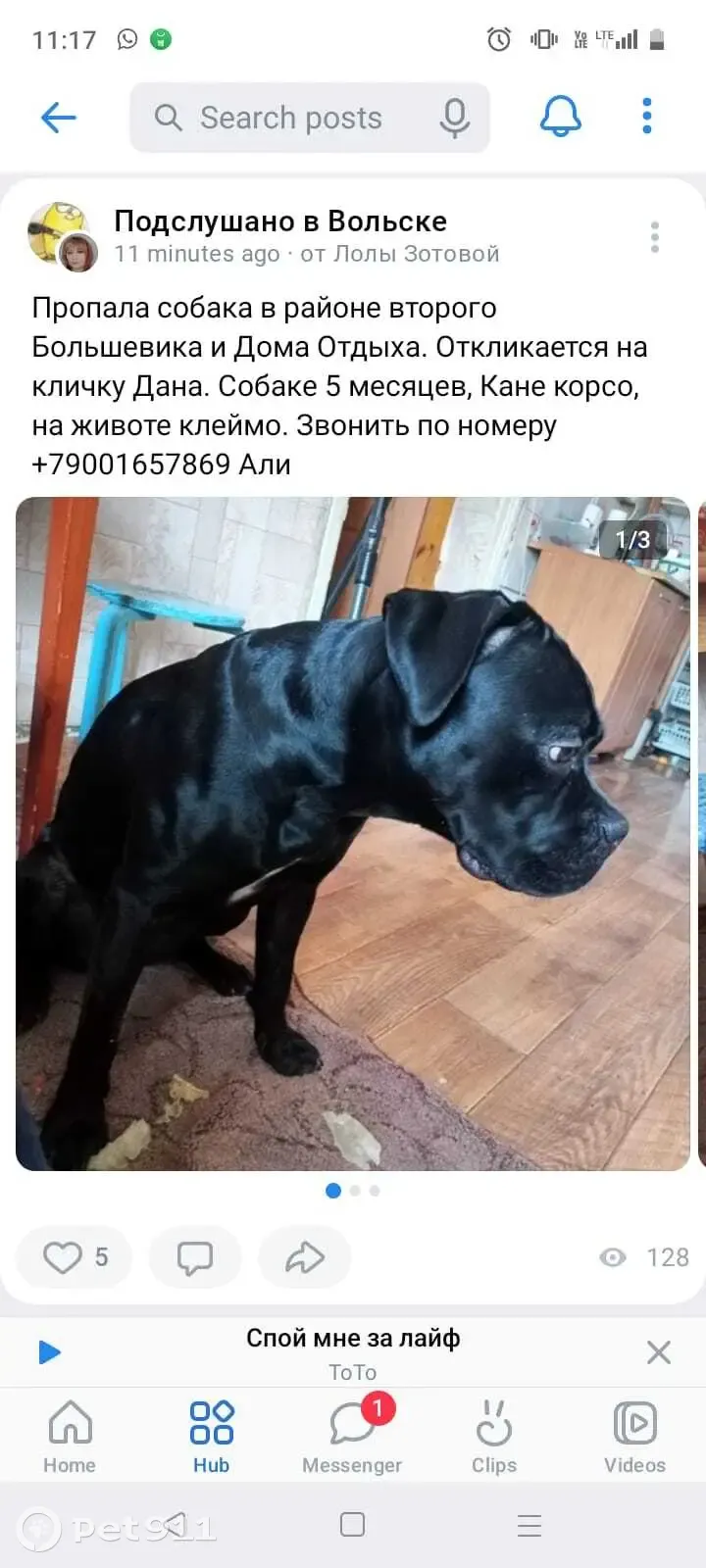
Task: Switch to the Home tab
Action: pyautogui.click(x=70, y=1436)
